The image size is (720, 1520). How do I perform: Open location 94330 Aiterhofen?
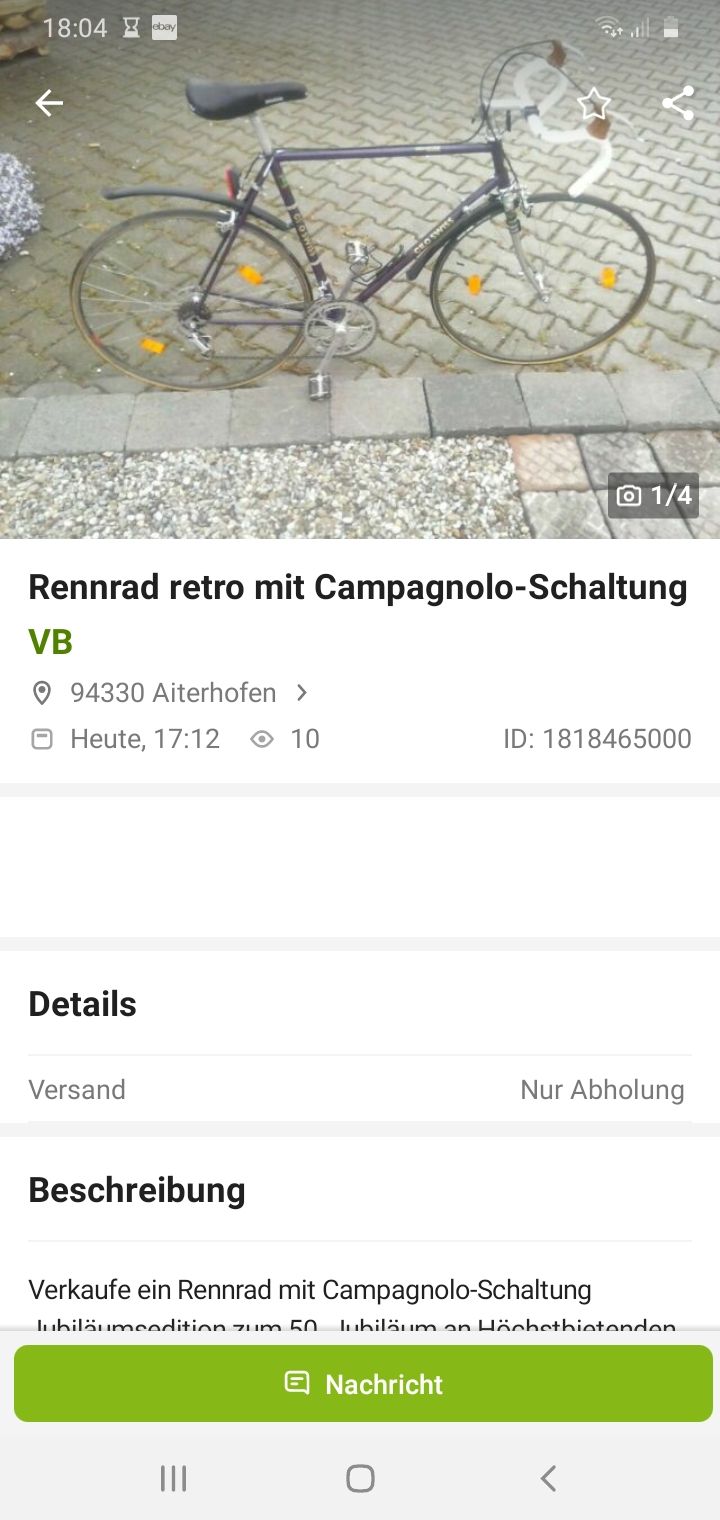173,692
